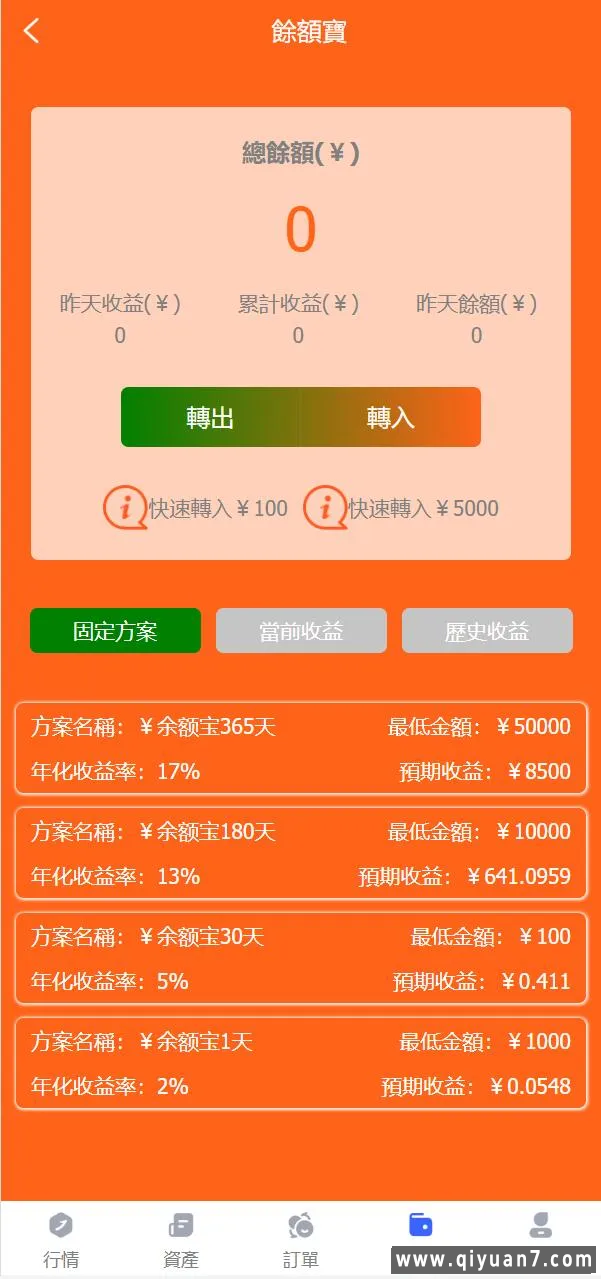Switch to the 資產 bottom tab
The image size is (601, 1279).
tap(181, 1238)
